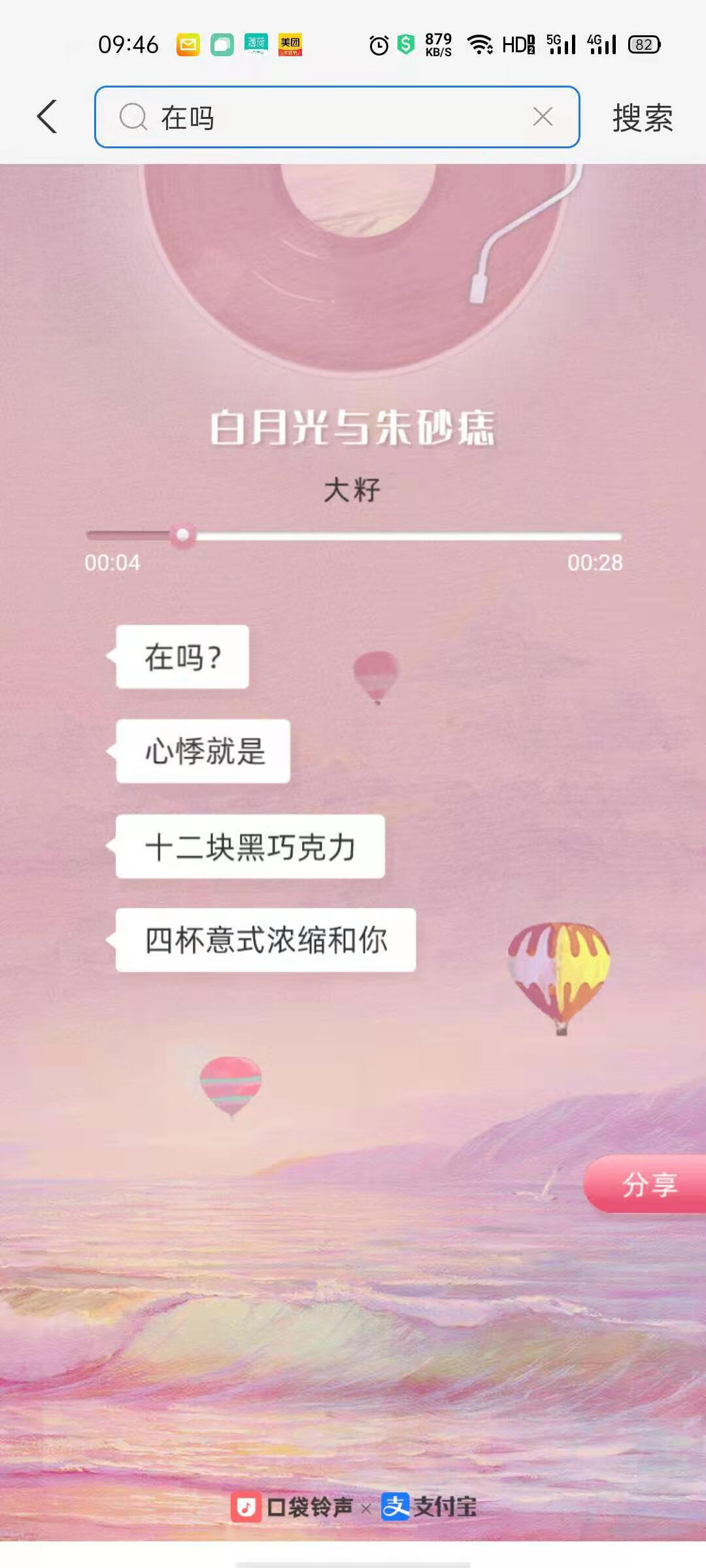
Task: Go back using the arrow icon
Action: (x=47, y=117)
